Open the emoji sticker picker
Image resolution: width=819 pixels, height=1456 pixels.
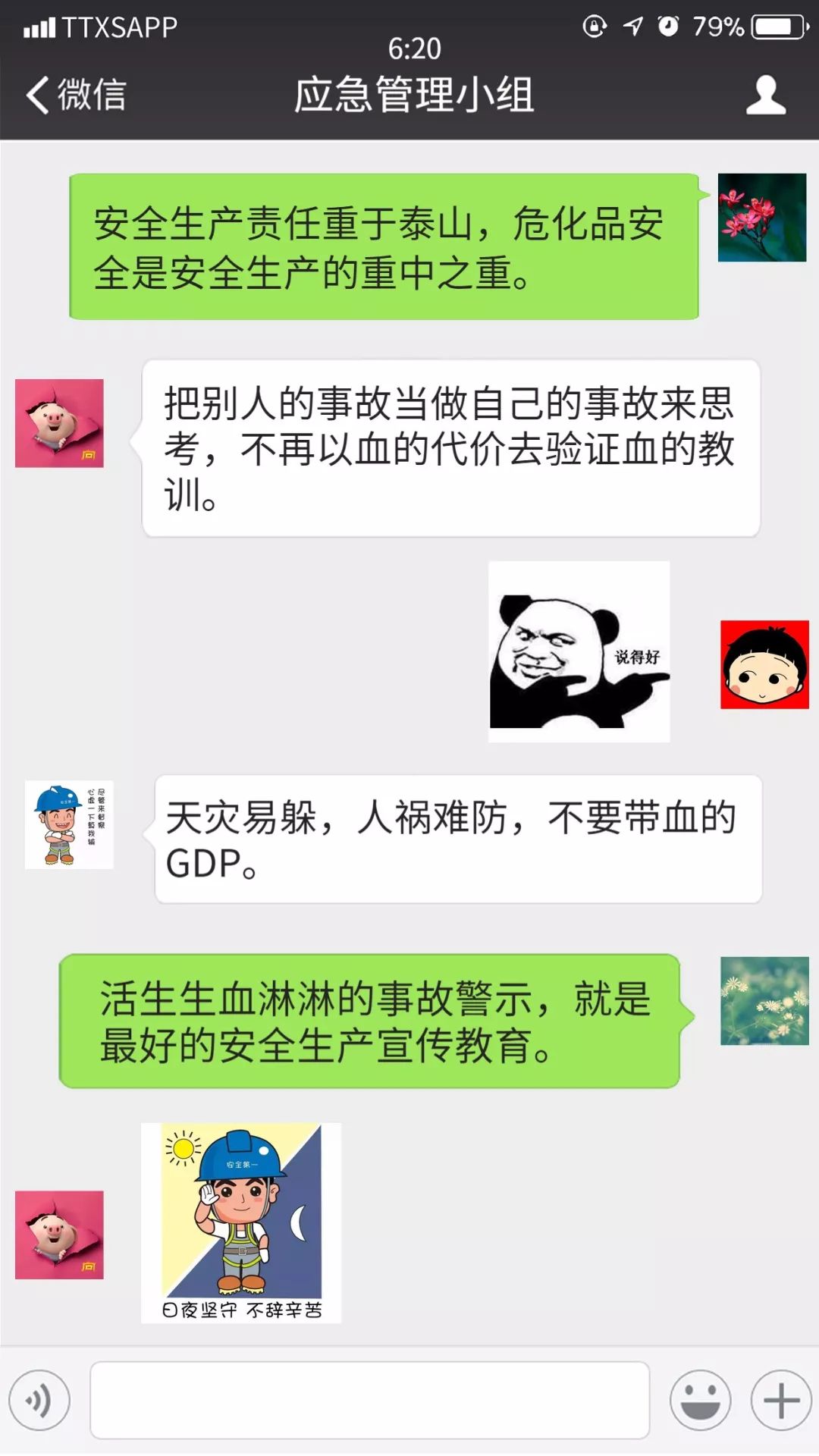click(x=700, y=1400)
